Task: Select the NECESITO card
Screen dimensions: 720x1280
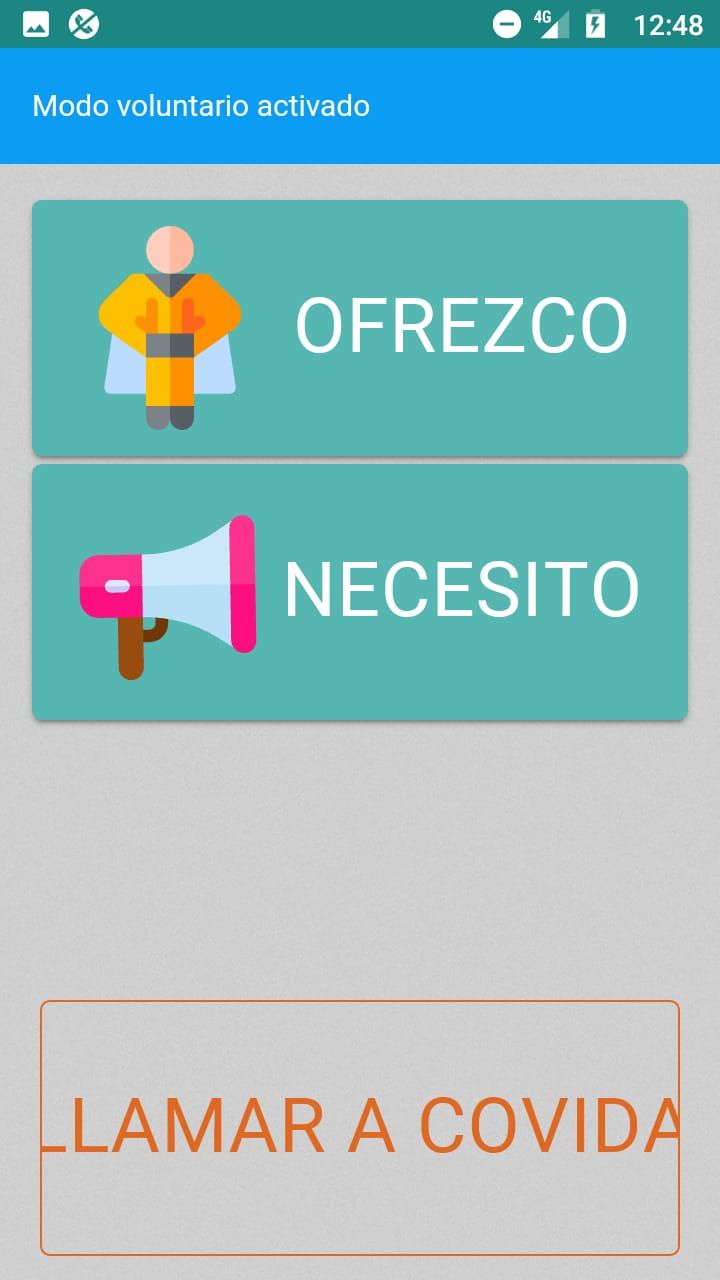Action: coord(360,591)
